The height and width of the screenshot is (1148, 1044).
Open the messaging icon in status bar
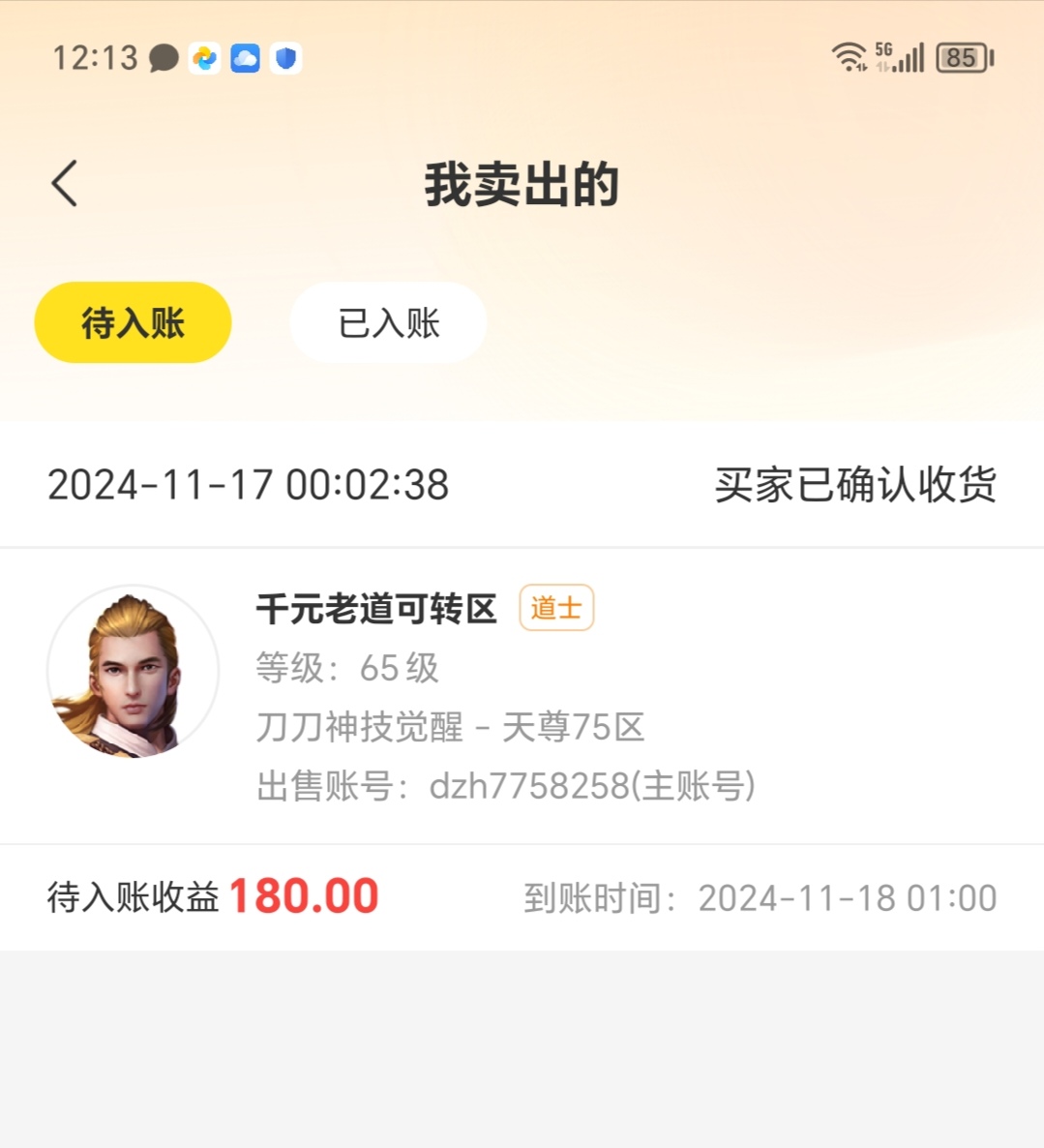pyautogui.click(x=164, y=58)
